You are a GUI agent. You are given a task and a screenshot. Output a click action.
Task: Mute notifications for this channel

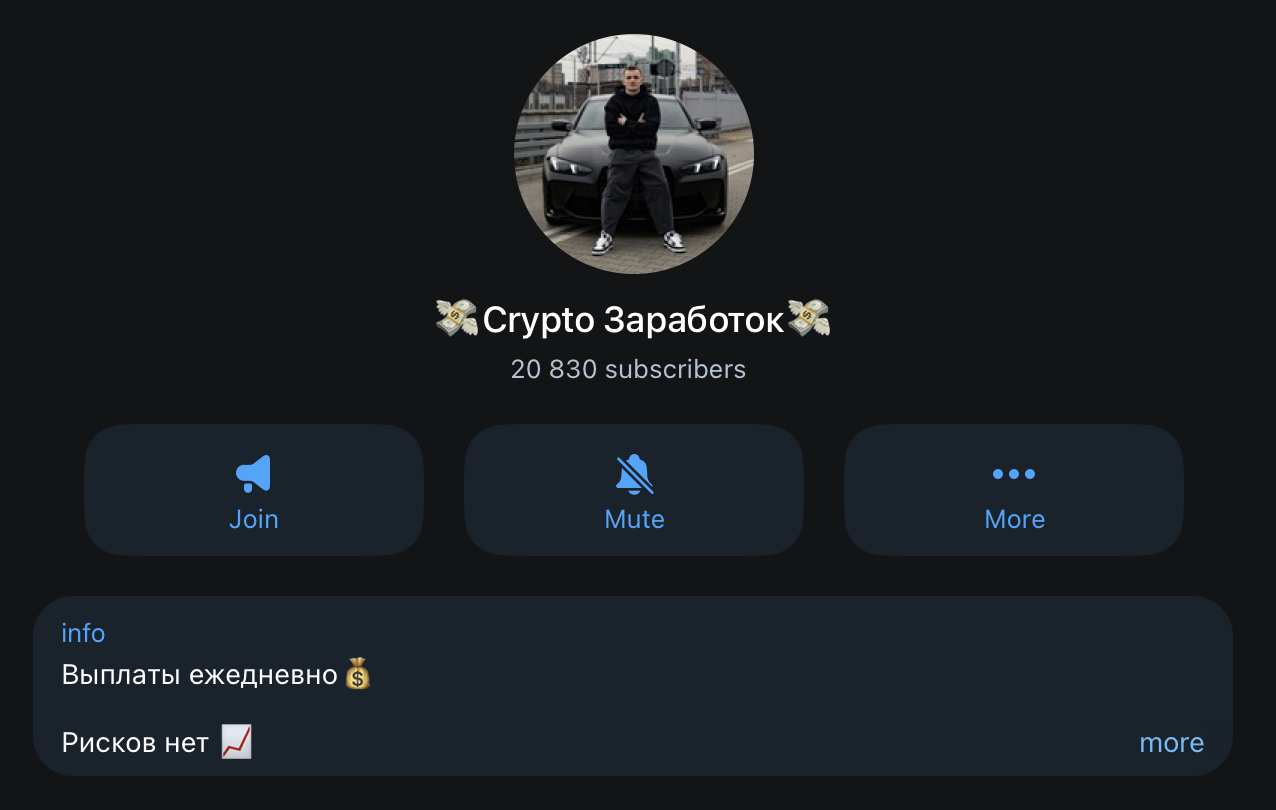click(634, 490)
